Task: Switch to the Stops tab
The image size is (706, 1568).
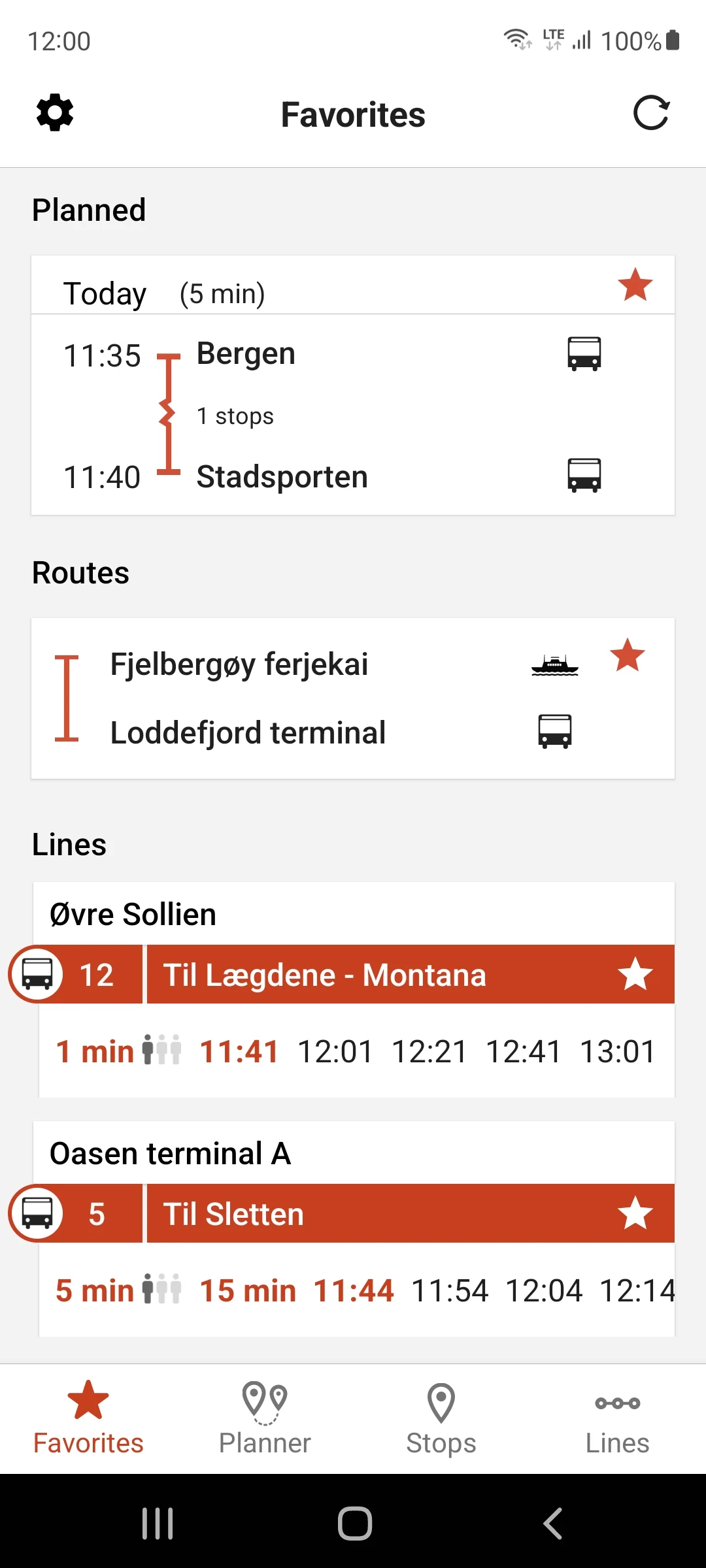Action: [x=441, y=1419]
